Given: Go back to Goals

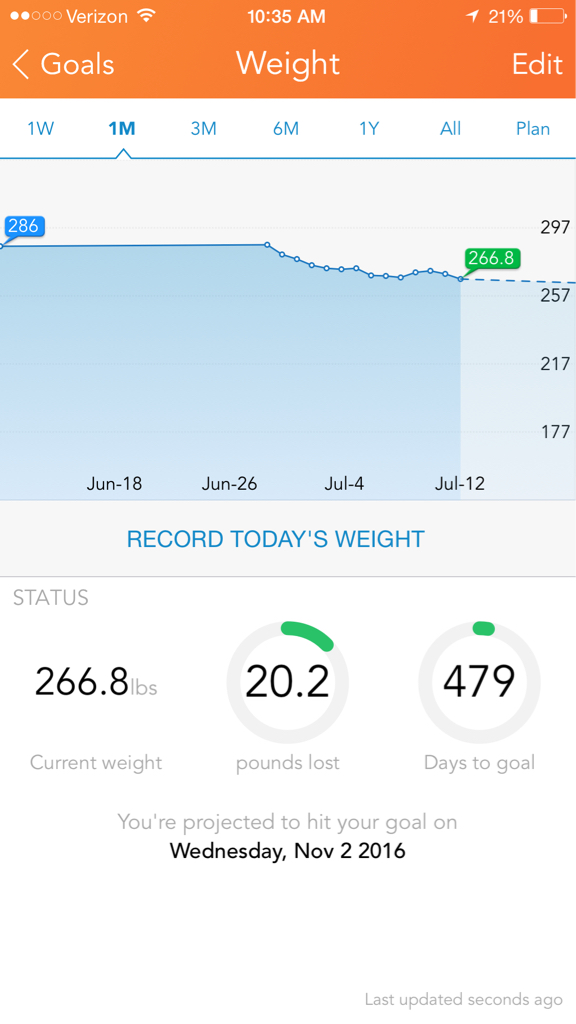Looking at the screenshot, I should click(63, 64).
